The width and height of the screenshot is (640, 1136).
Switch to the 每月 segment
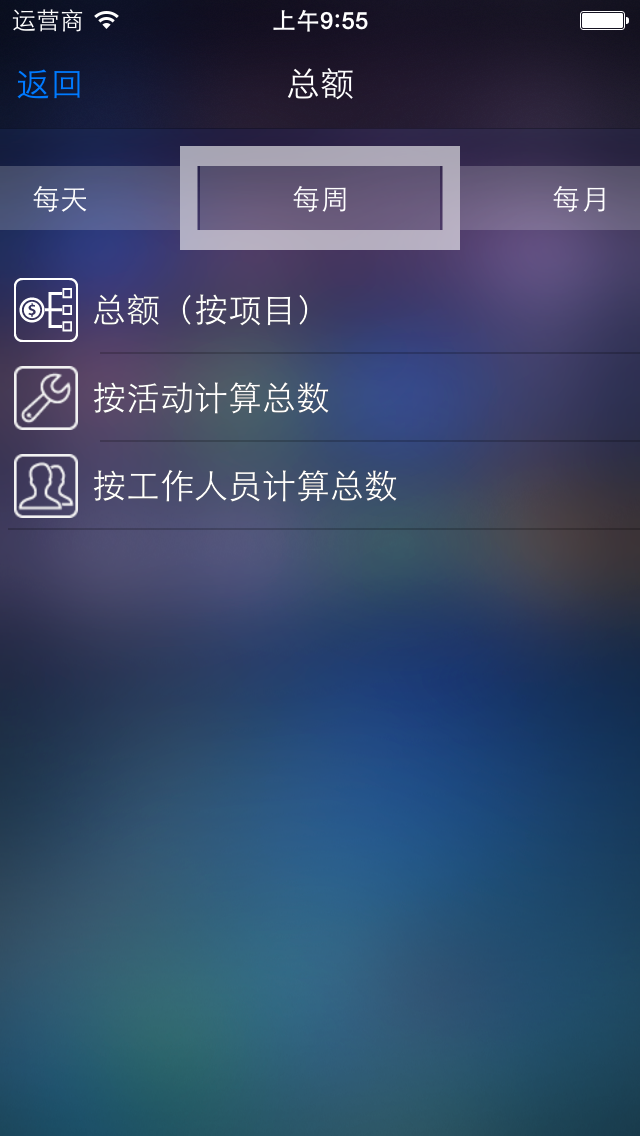(580, 199)
